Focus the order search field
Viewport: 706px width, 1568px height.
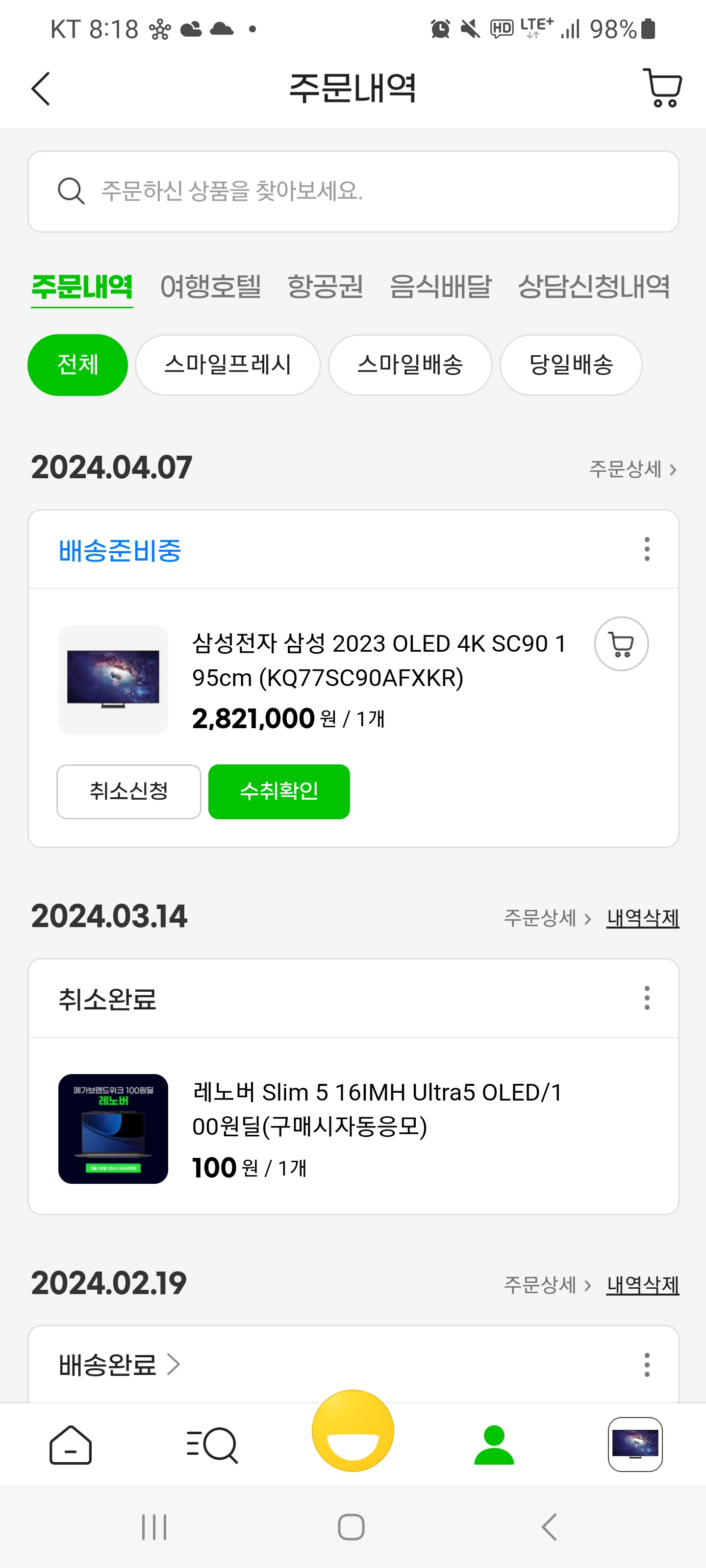coord(353,191)
